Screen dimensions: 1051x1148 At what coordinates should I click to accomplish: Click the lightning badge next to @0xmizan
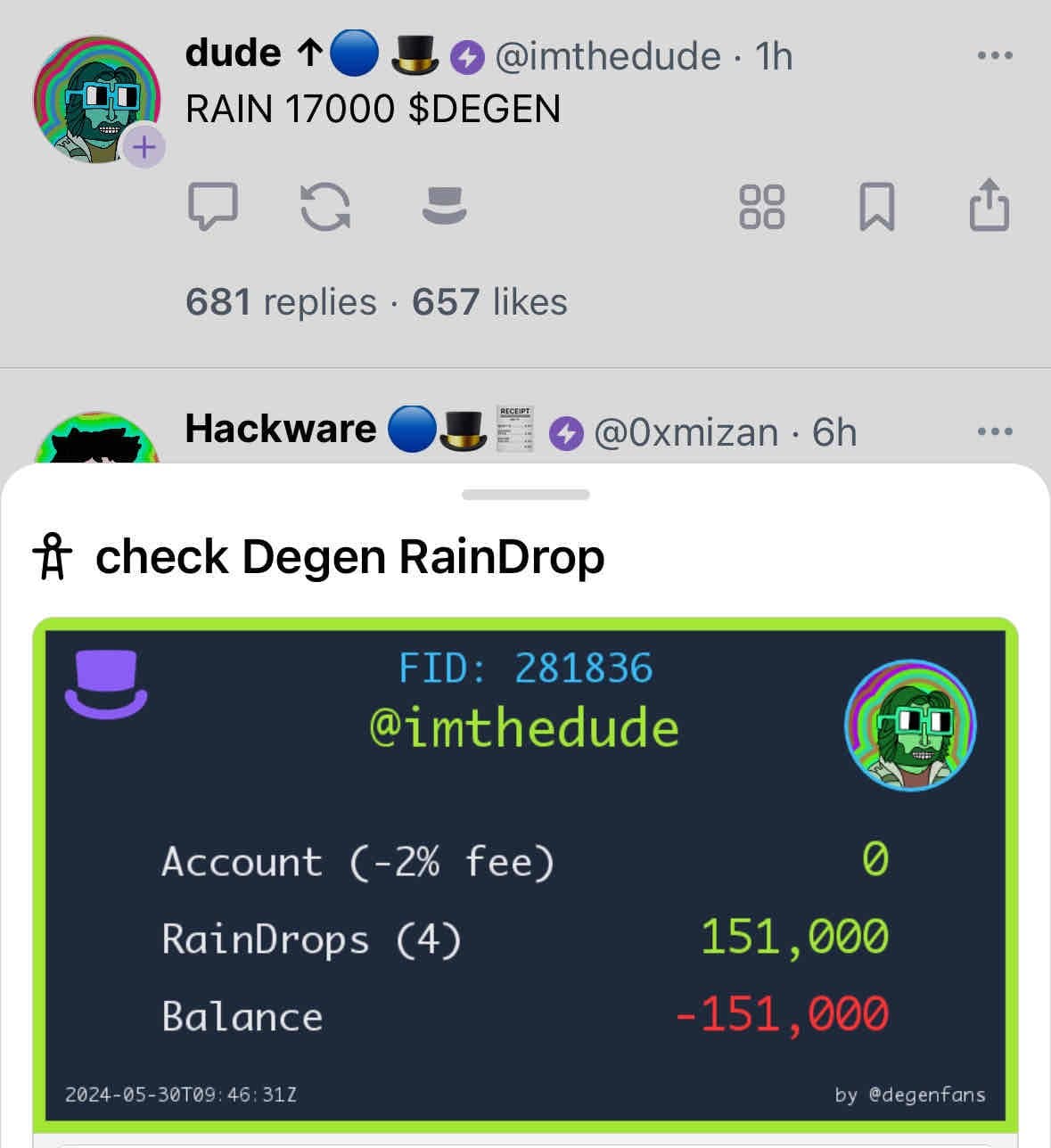[x=564, y=431]
